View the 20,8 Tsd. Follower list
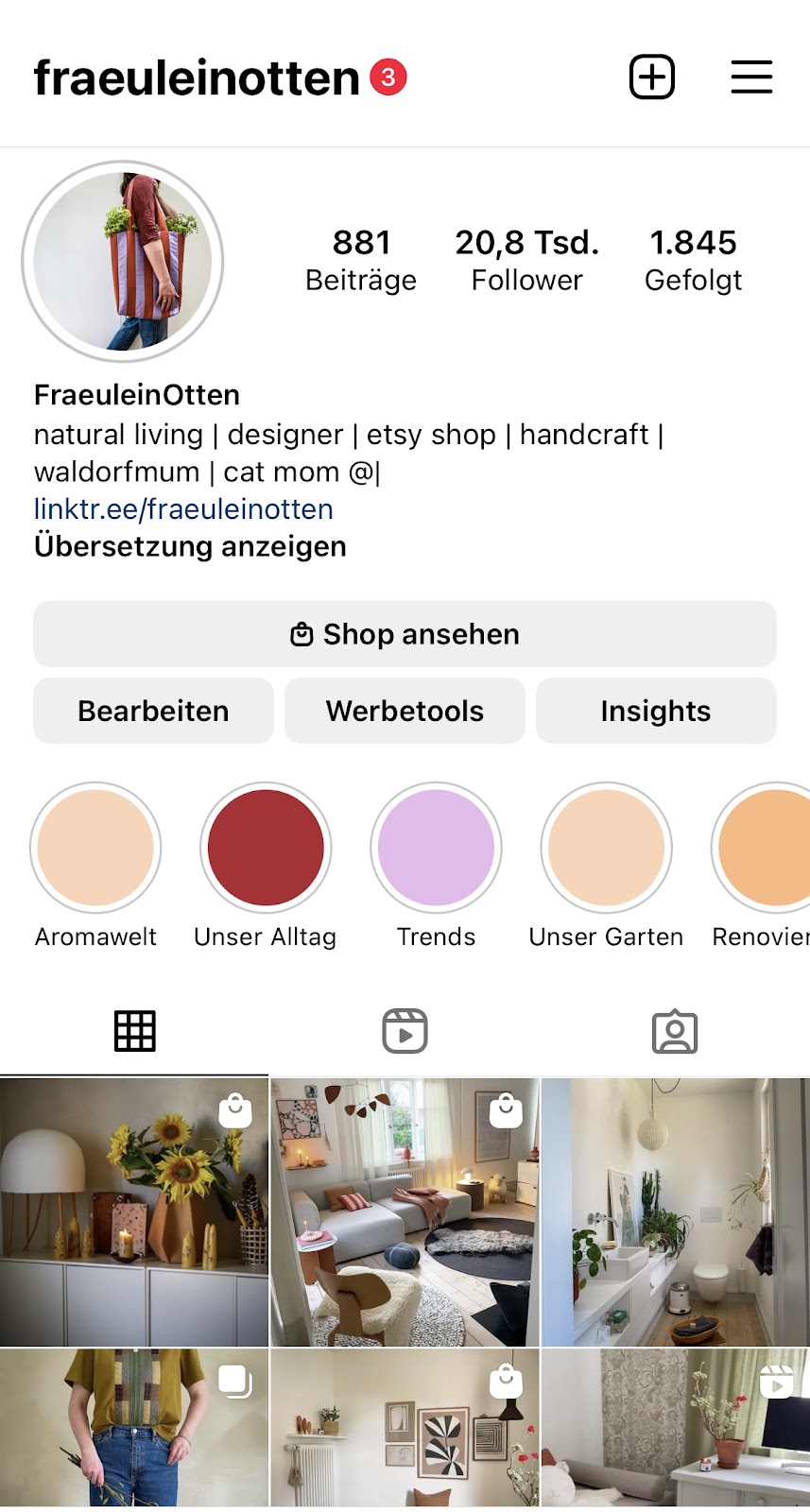The height and width of the screenshot is (1512, 810). 526,260
